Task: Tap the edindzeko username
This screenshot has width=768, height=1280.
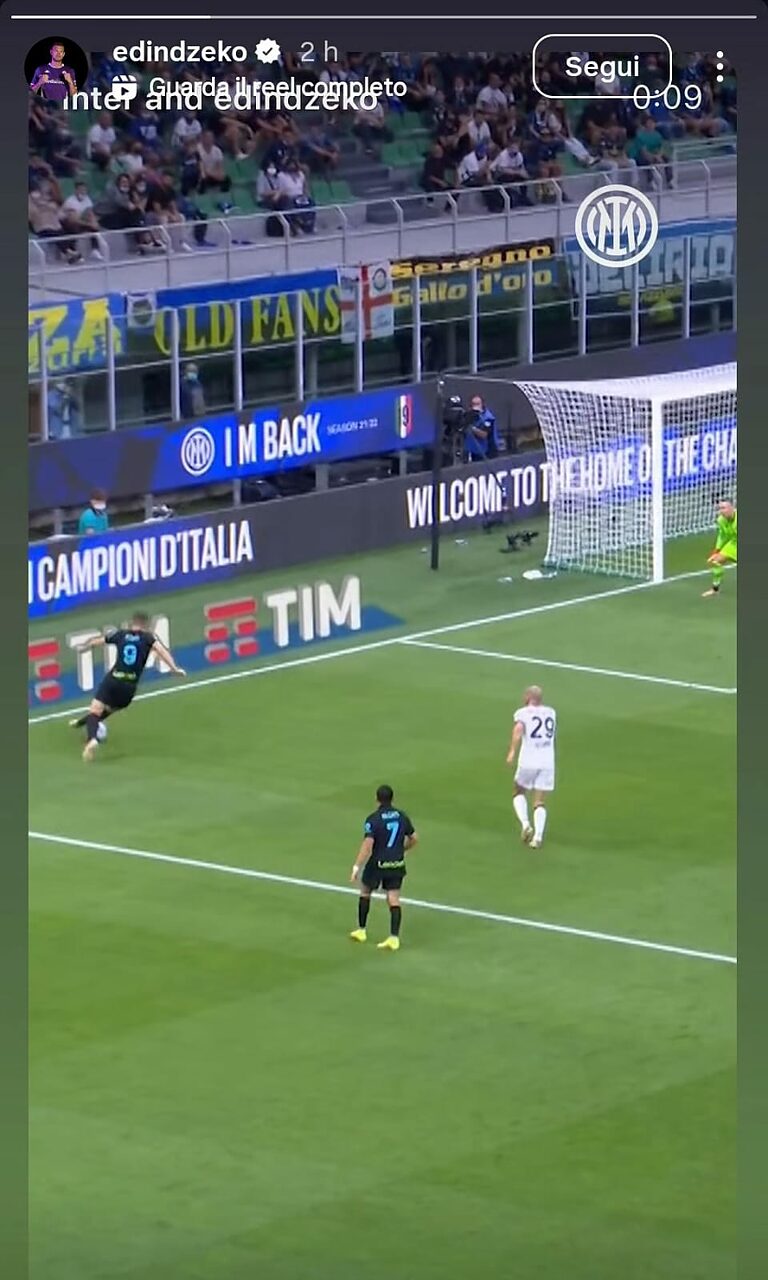Action: 179,52
